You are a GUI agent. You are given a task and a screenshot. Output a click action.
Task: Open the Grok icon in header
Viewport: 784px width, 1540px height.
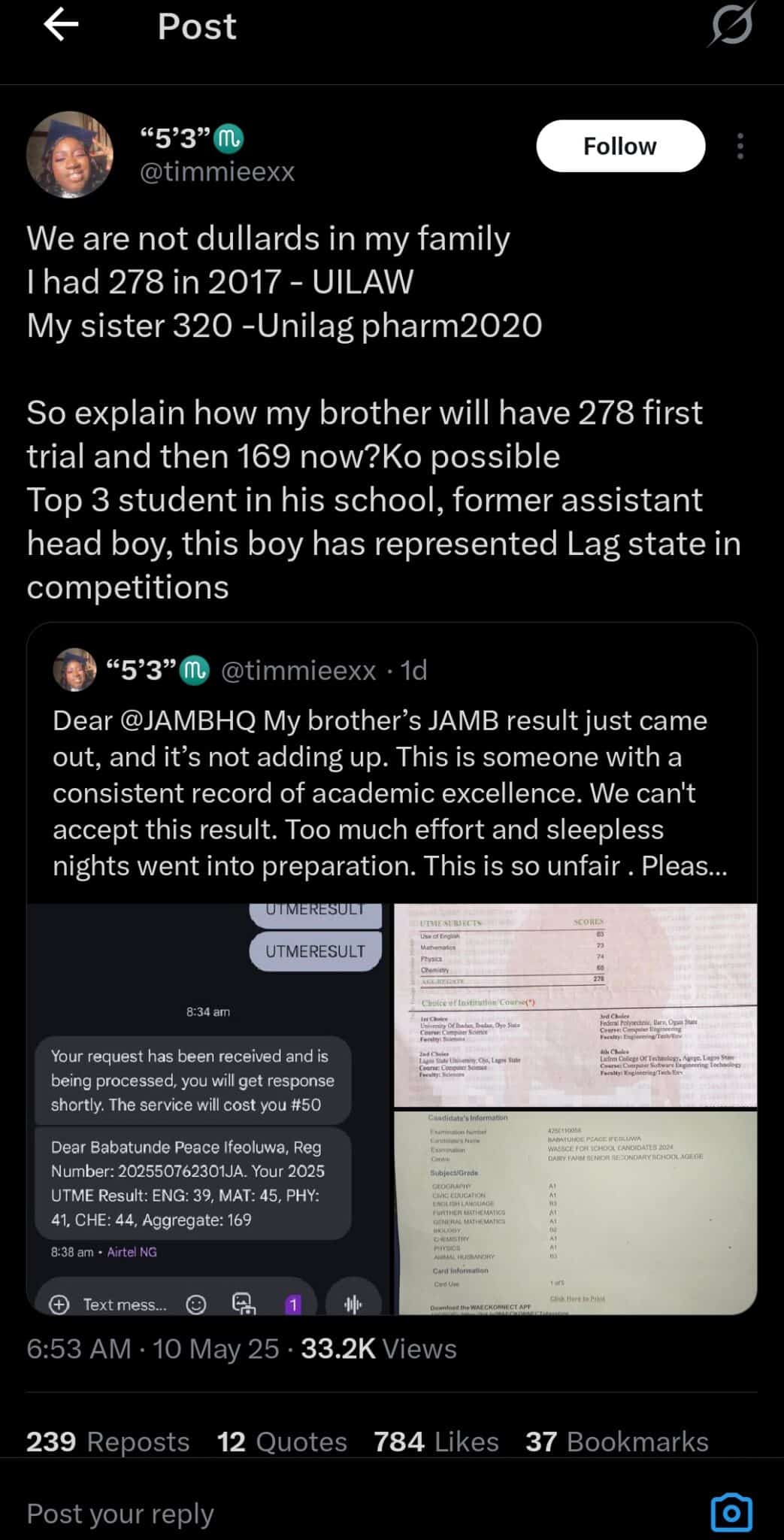(731, 26)
